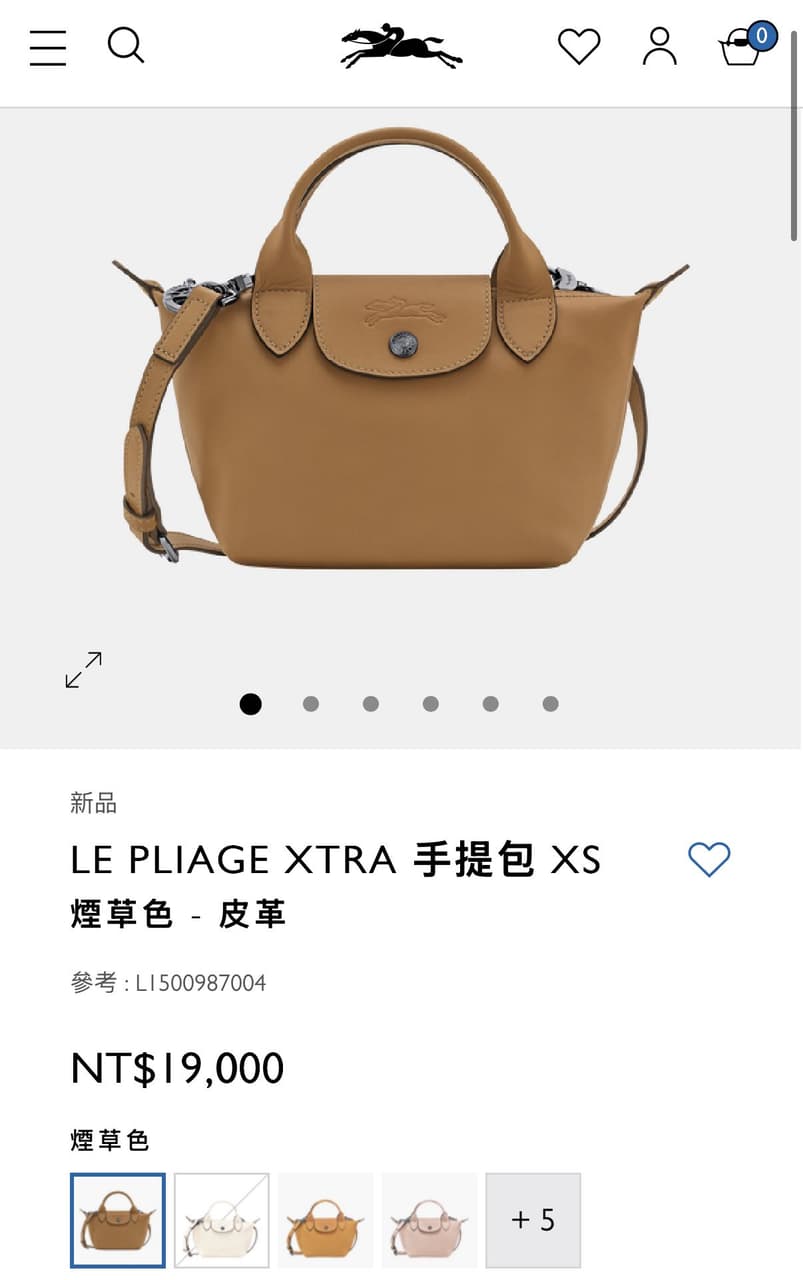The image size is (803, 1280).
Task: Select the pale pink bag swatch
Action: [x=430, y=1220]
